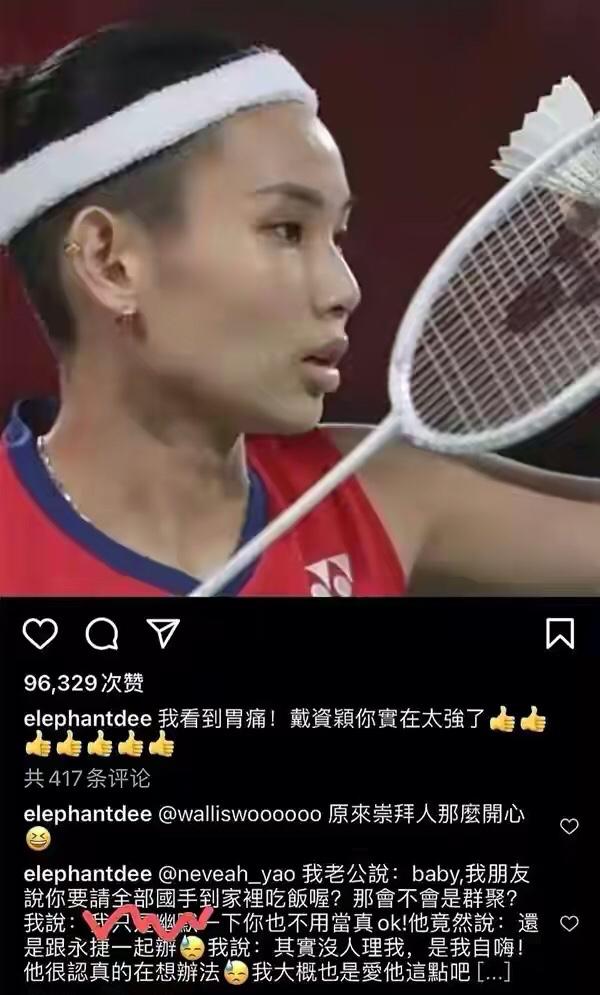Like the post with the heart icon
This screenshot has height=995, width=600.
coord(40,634)
